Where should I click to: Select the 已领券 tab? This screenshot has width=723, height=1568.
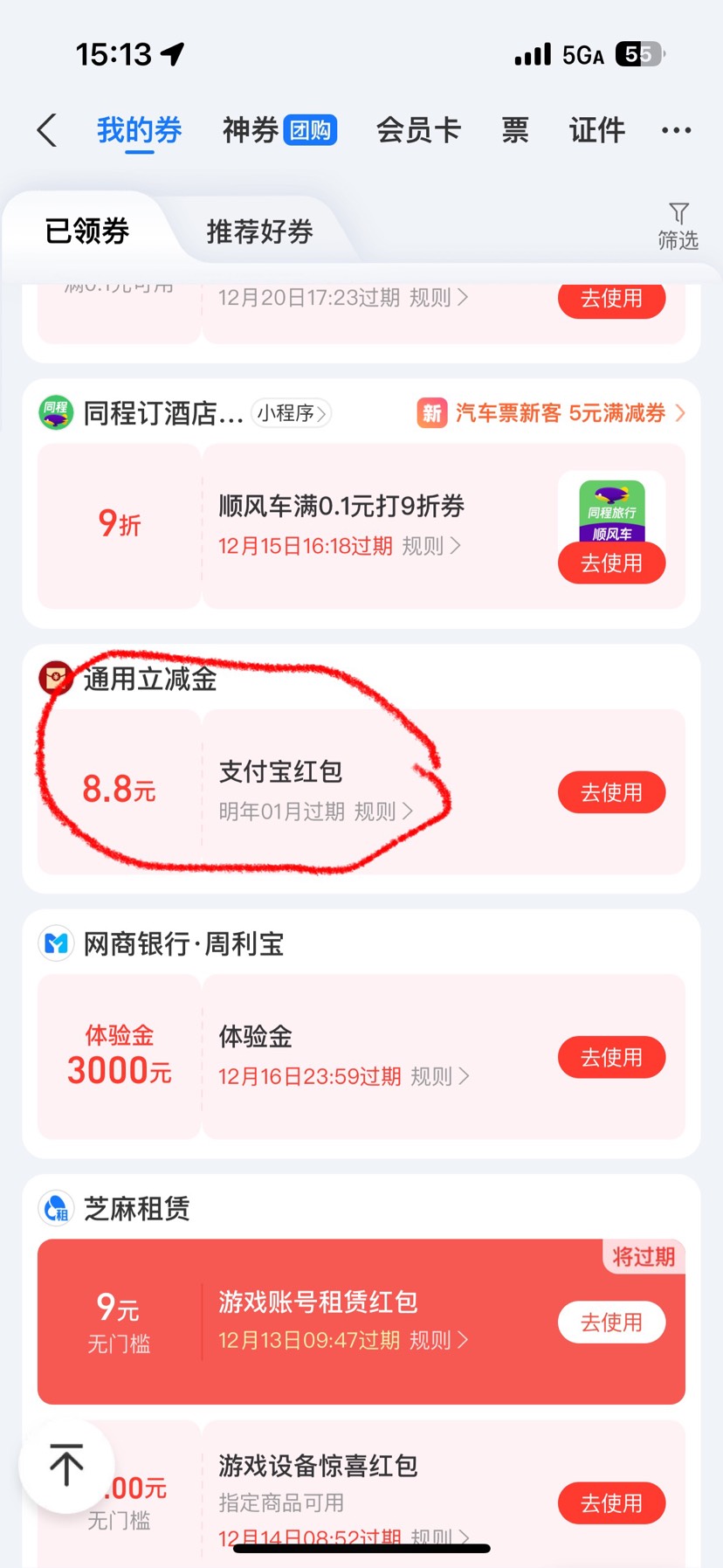coord(87,231)
